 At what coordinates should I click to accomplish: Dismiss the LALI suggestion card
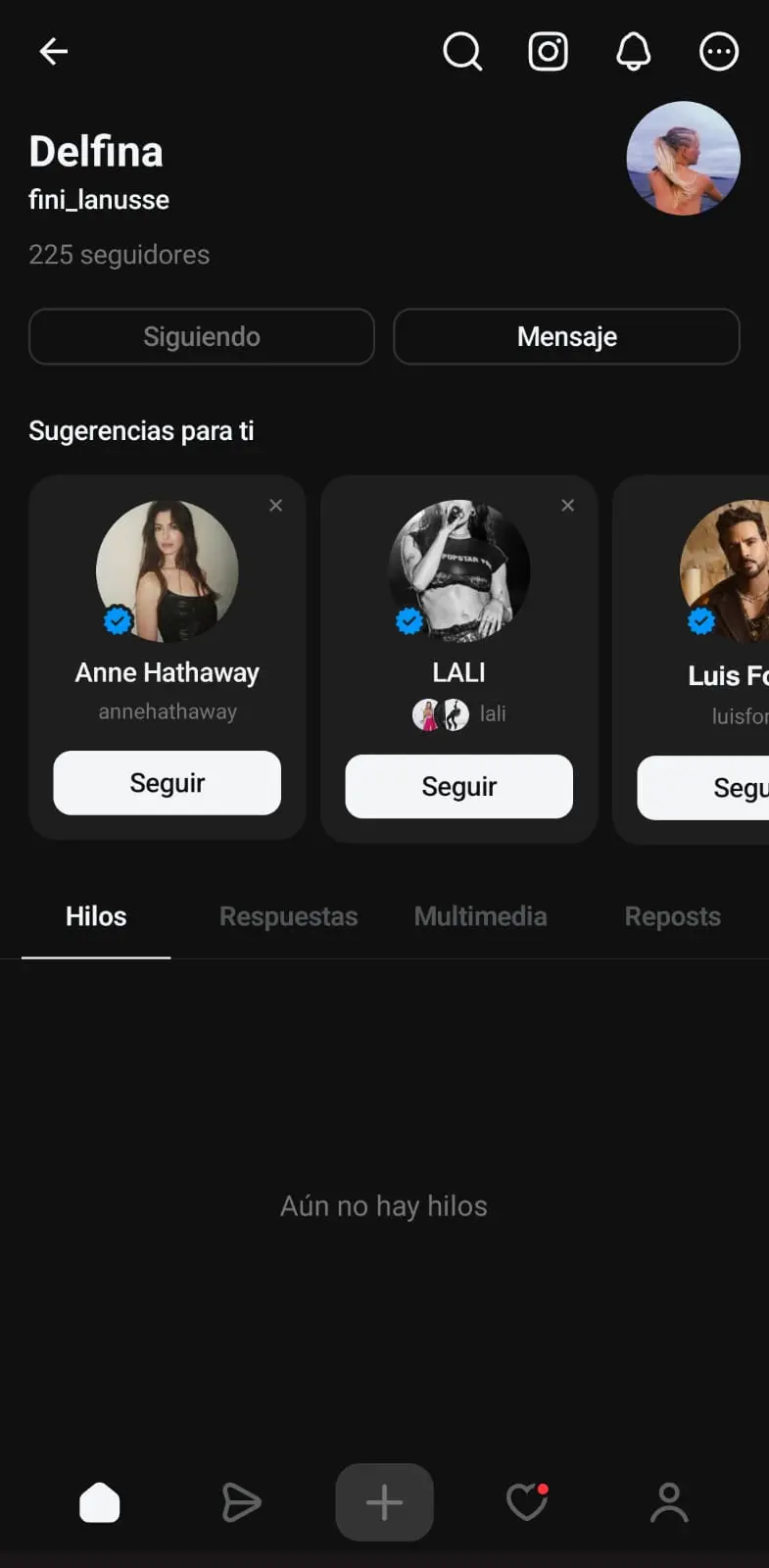point(567,505)
